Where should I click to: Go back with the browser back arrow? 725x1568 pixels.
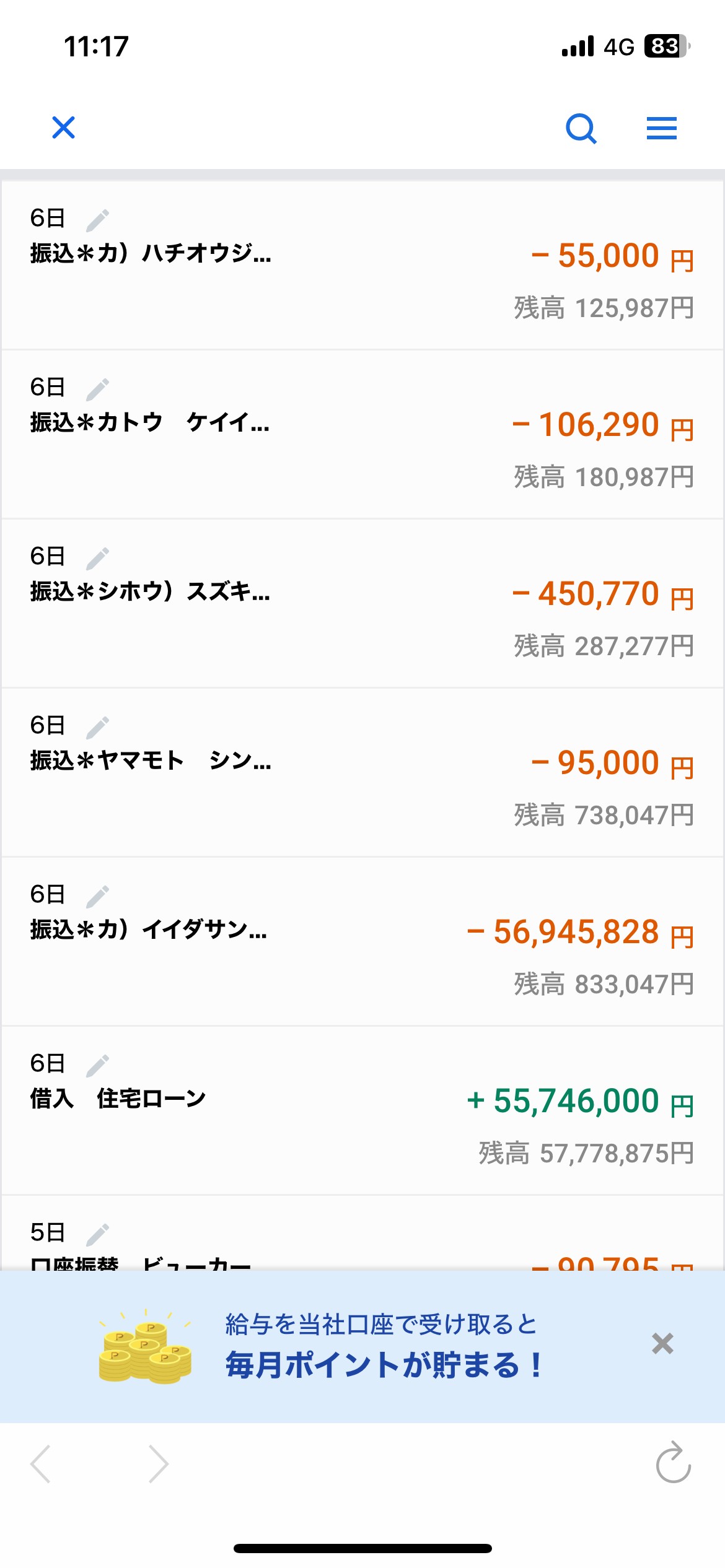click(41, 1464)
